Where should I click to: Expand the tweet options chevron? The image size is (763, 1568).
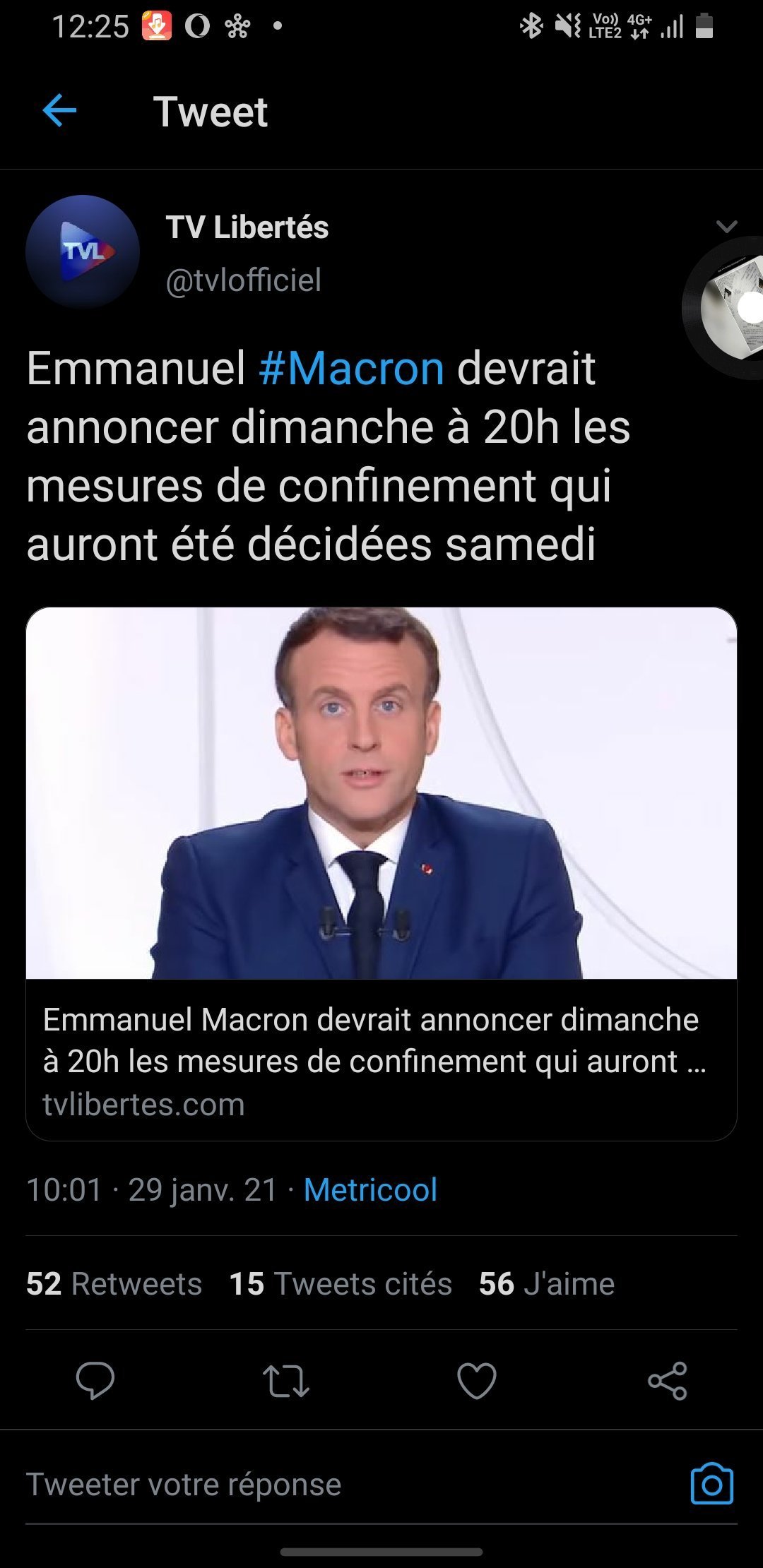[x=726, y=227]
